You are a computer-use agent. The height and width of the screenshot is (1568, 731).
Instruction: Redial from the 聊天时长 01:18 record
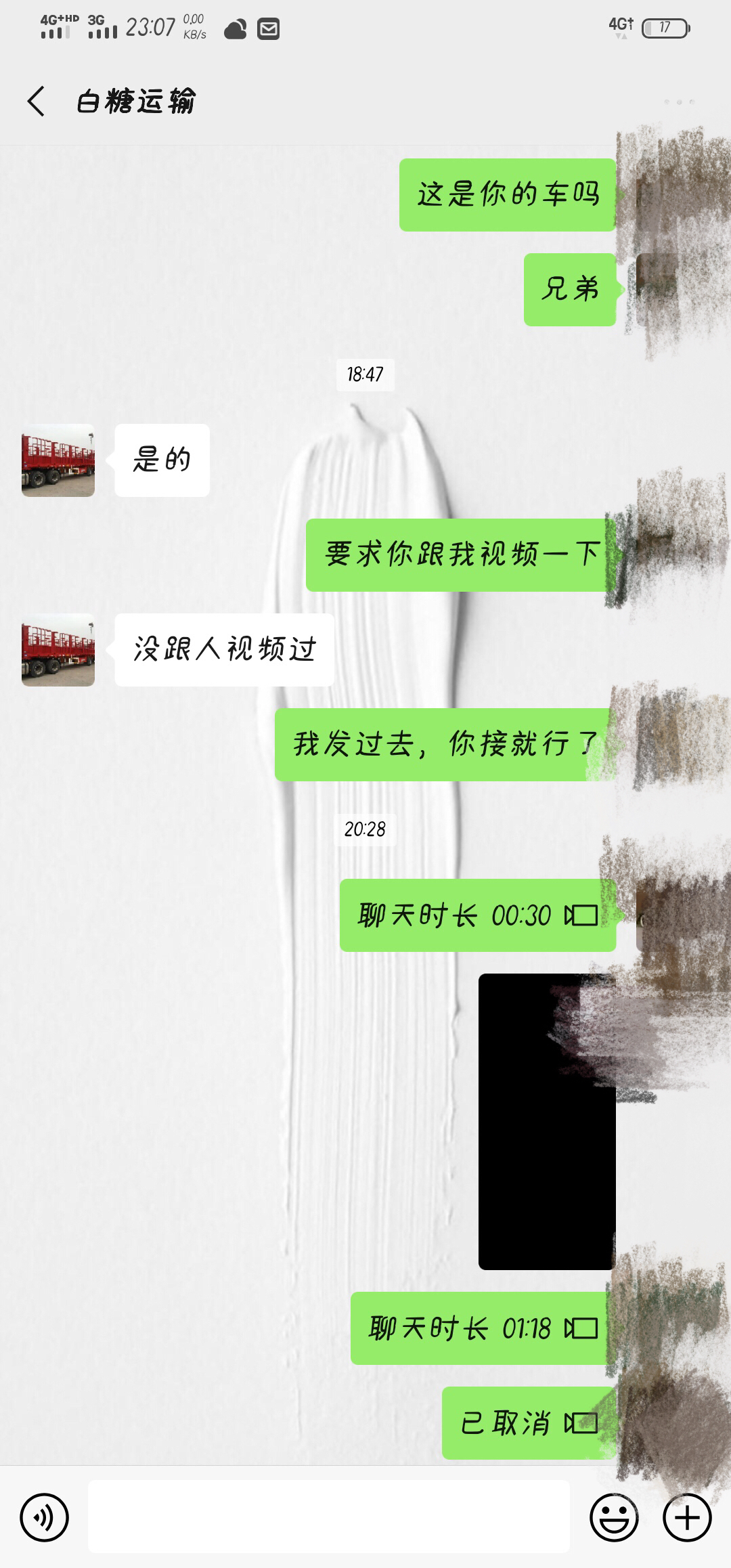[x=483, y=1328]
